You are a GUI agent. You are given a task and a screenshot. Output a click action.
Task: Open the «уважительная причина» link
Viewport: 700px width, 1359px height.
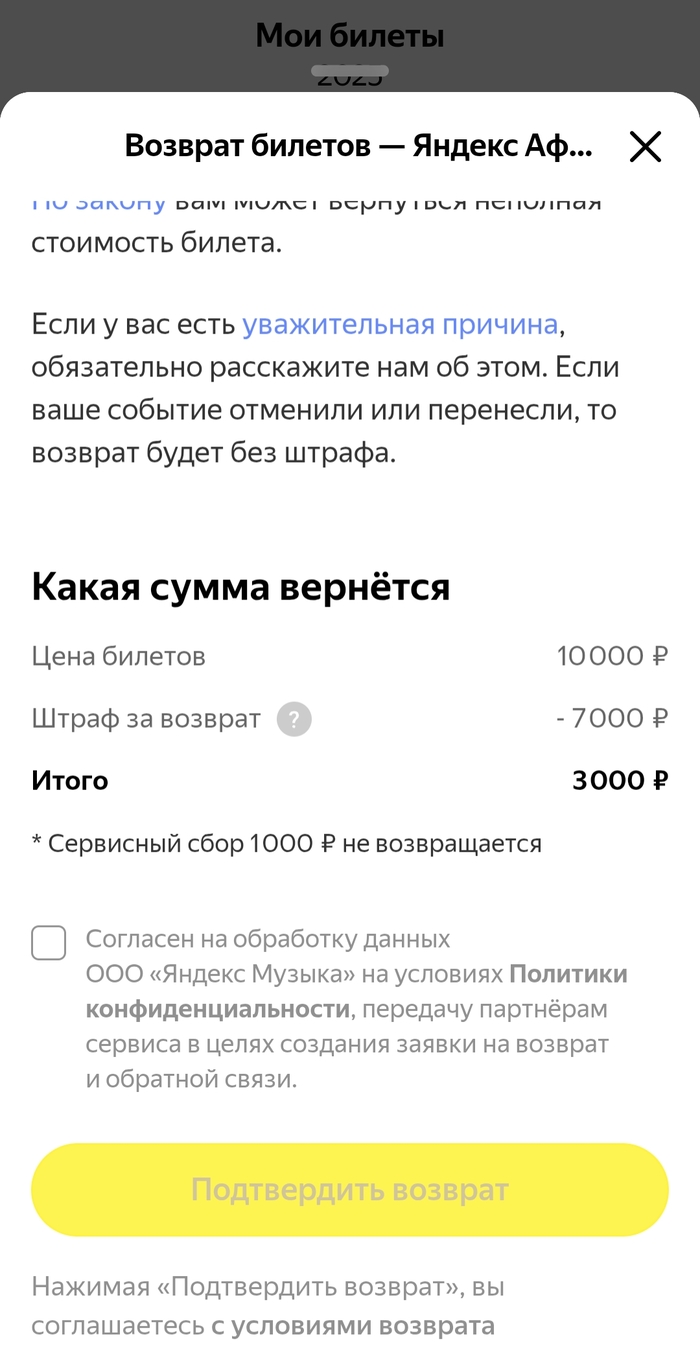coord(399,325)
